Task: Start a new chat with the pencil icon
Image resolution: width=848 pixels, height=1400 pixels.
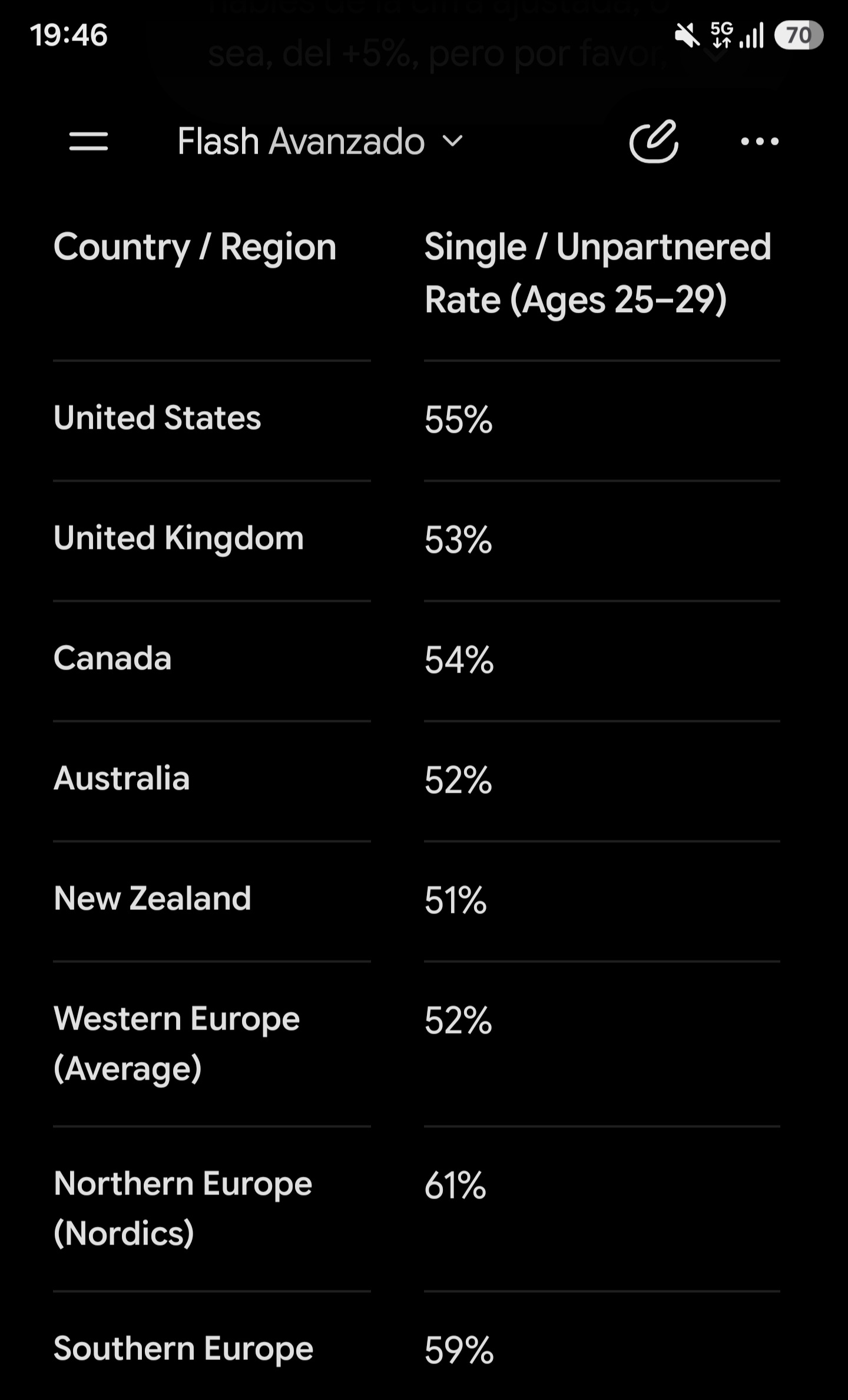Action: (654, 141)
